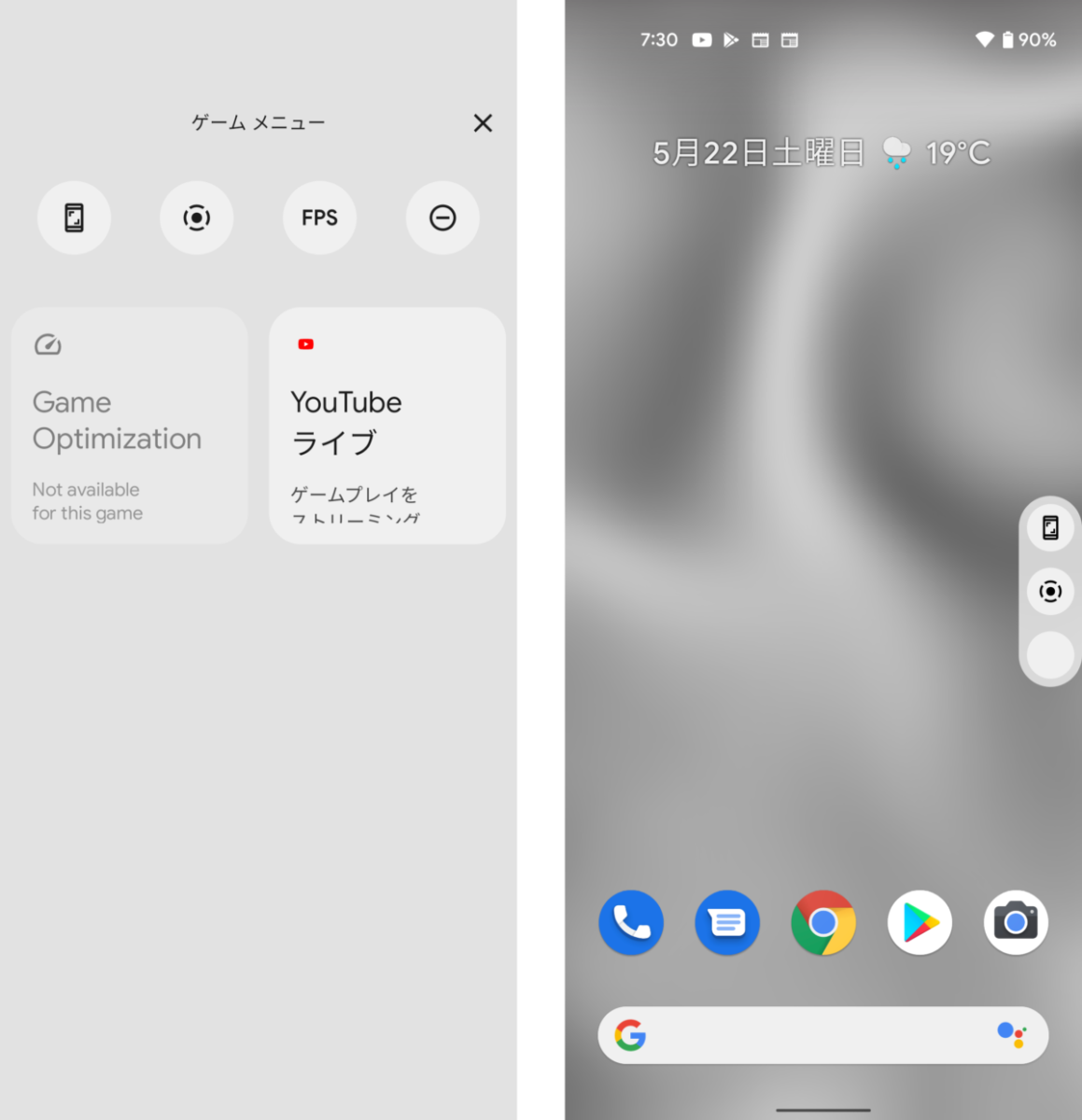
Task: Open the date and weather widget
Action: (x=822, y=153)
